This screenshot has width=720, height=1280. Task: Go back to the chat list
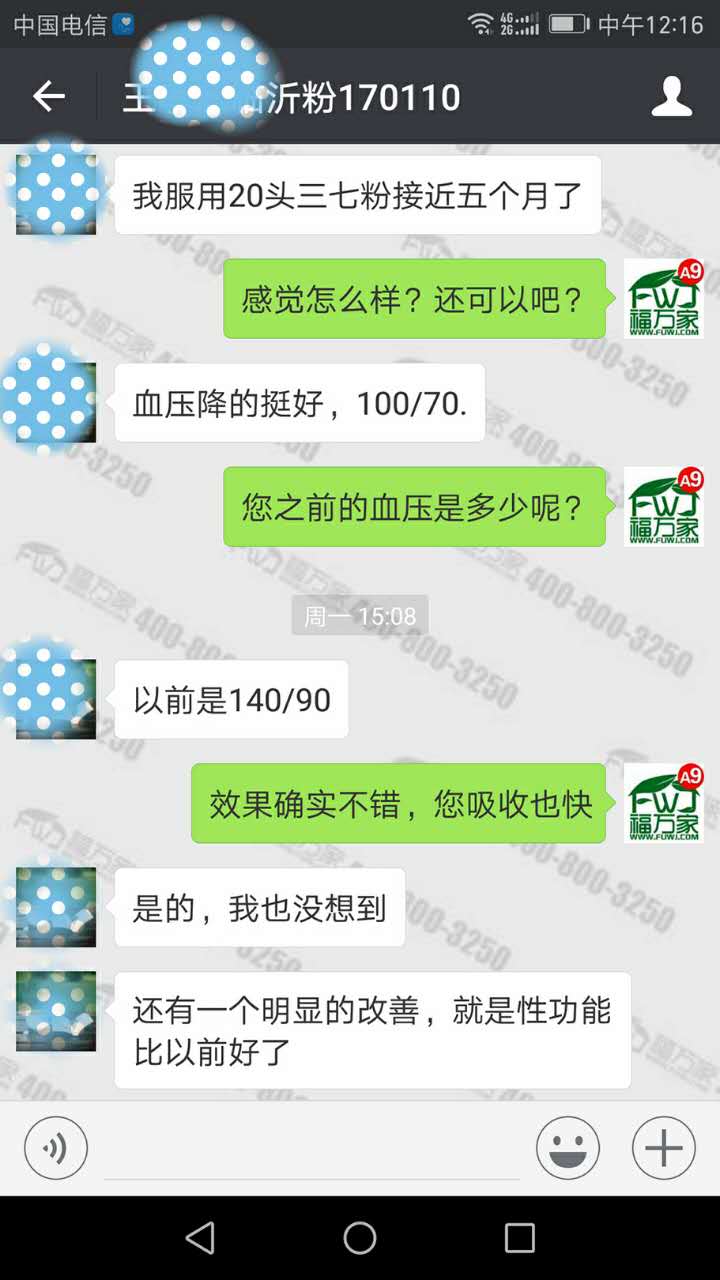point(48,97)
